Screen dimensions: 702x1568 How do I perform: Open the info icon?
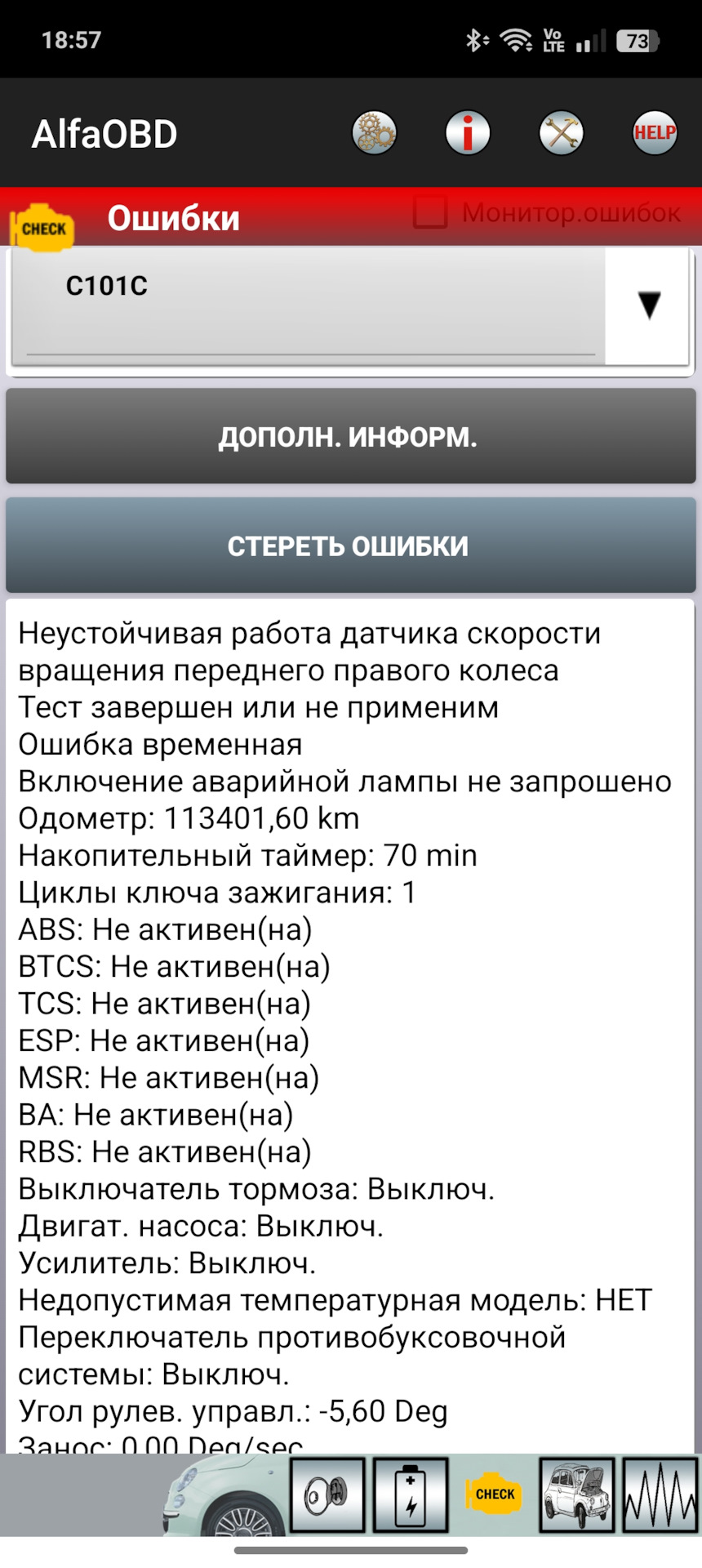pos(468,133)
